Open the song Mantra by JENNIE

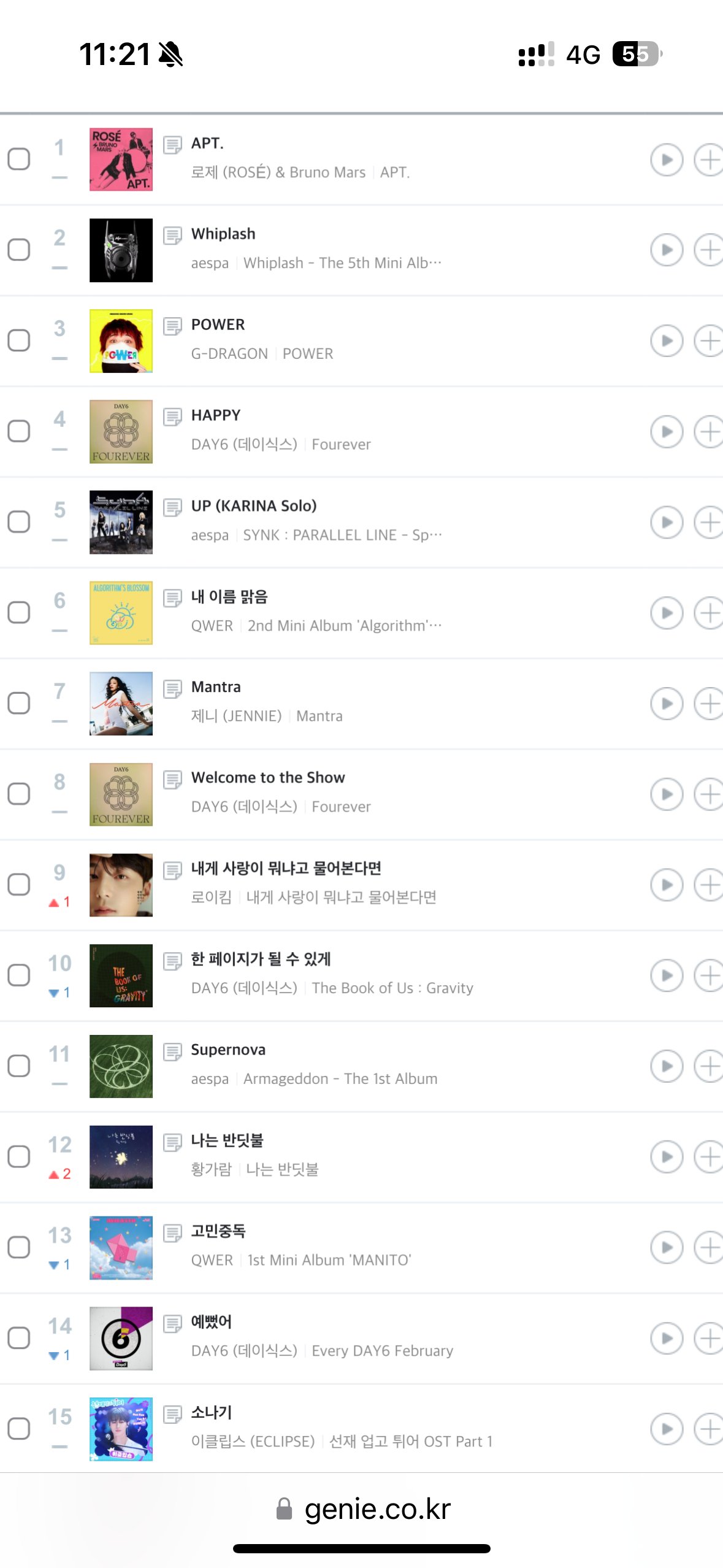click(x=216, y=687)
